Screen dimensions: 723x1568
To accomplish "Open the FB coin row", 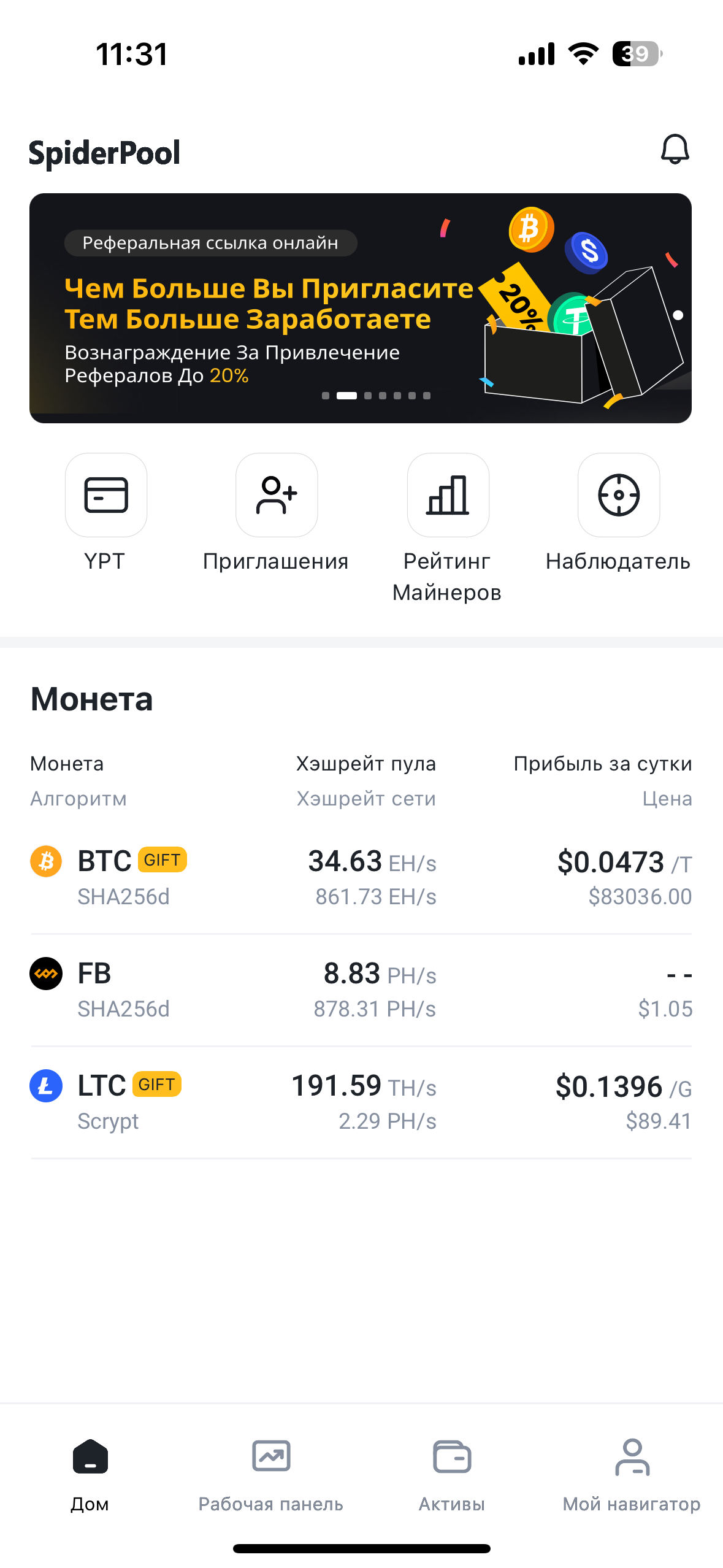I will (x=361, y=990).
